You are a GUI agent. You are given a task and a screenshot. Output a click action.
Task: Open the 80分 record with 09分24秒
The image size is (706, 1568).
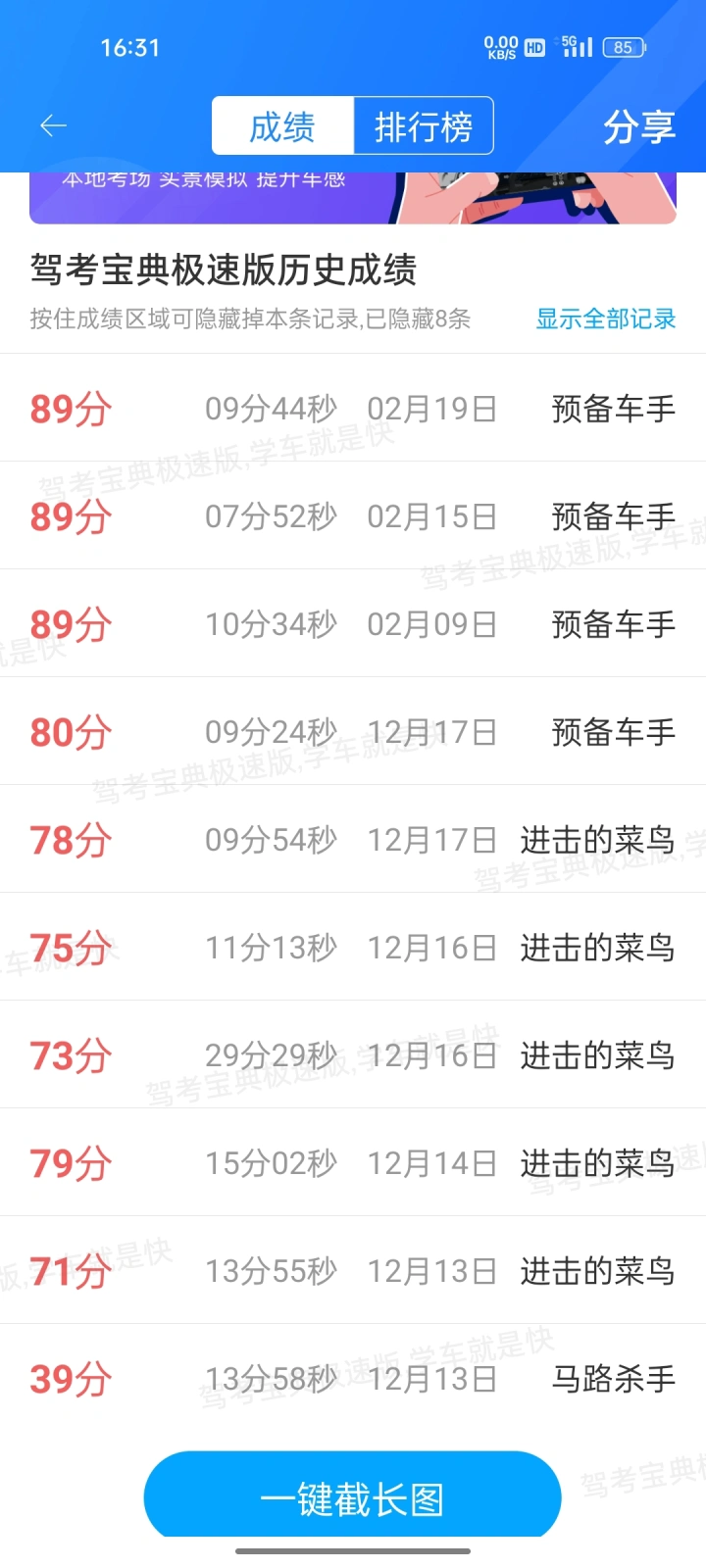pyautogui.click(x=353, y=731)
